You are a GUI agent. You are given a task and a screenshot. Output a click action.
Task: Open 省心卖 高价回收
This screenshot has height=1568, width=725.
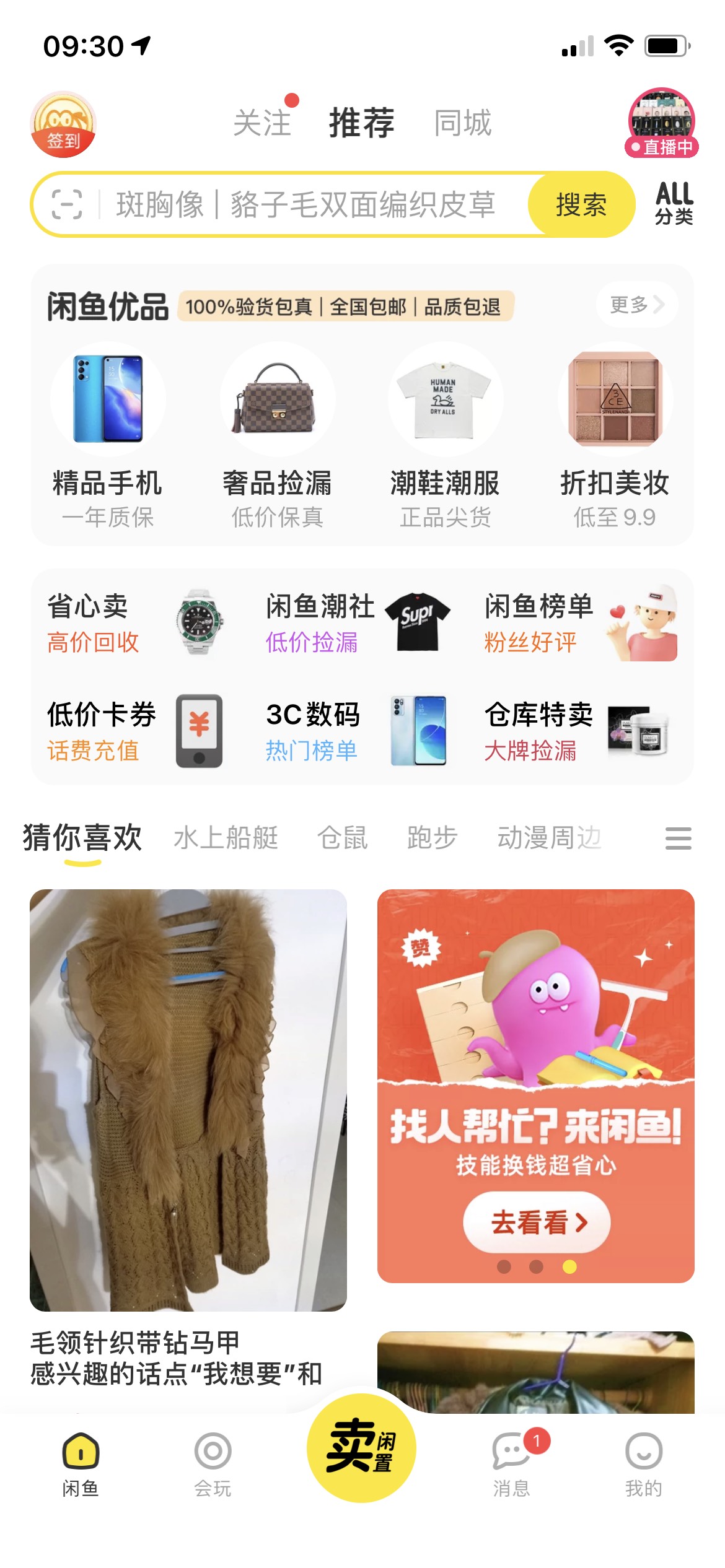tap(136, 623)
